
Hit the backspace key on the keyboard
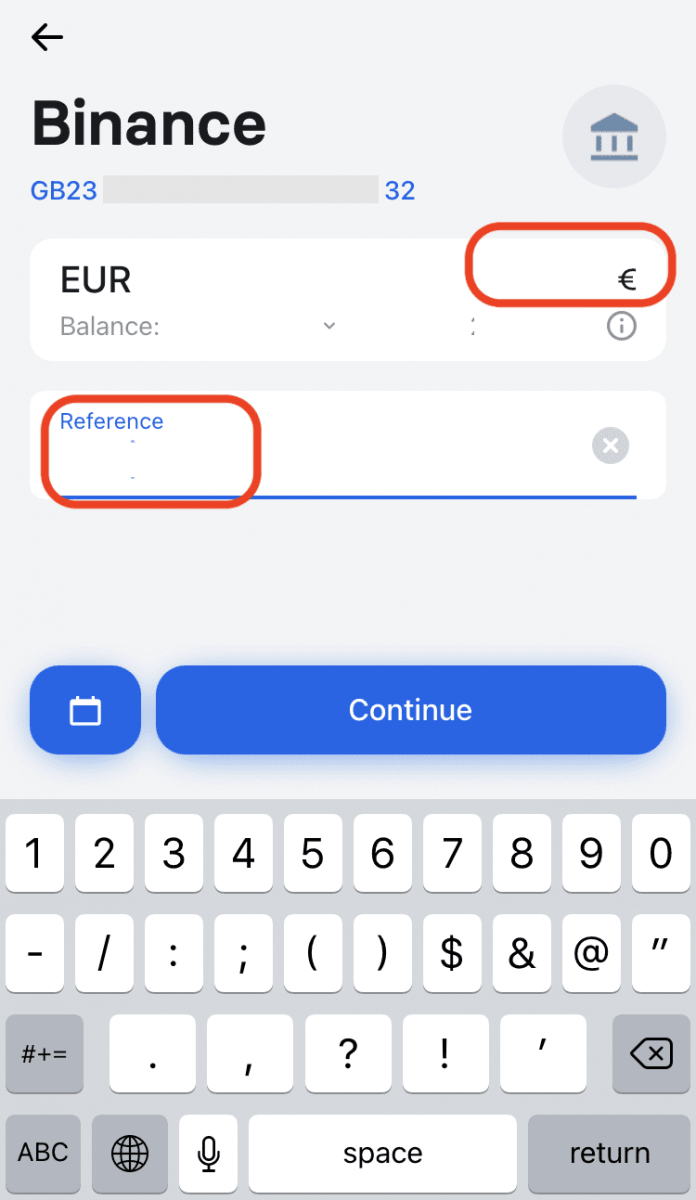[x=651, y=1053]
